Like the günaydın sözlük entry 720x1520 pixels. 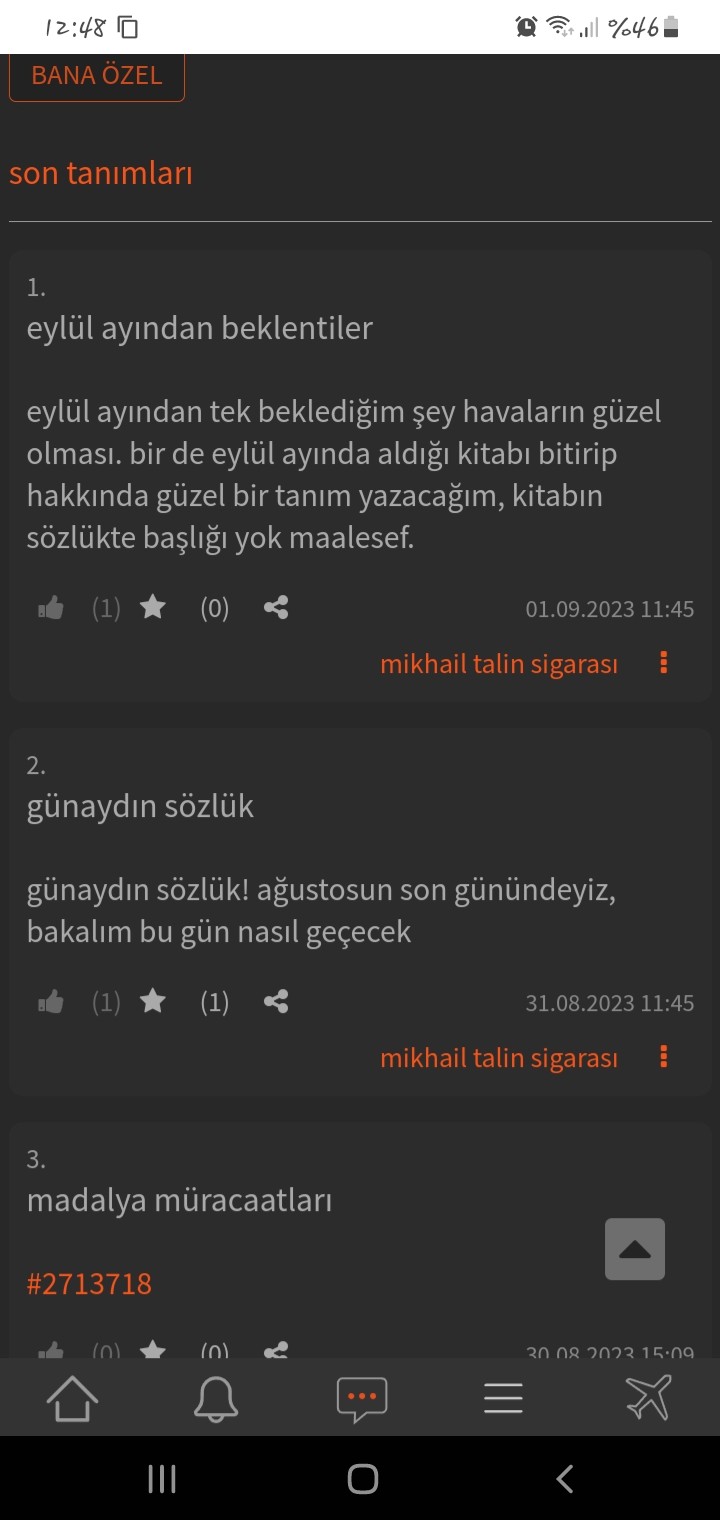pos(50,1002)
